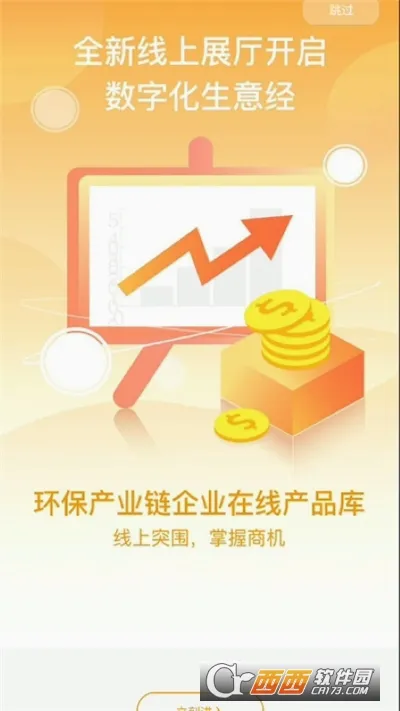The height and width of the screenshot is (711, 400).
Task: Skip the intro with 跳过
Action: click(x=341, y=11)
